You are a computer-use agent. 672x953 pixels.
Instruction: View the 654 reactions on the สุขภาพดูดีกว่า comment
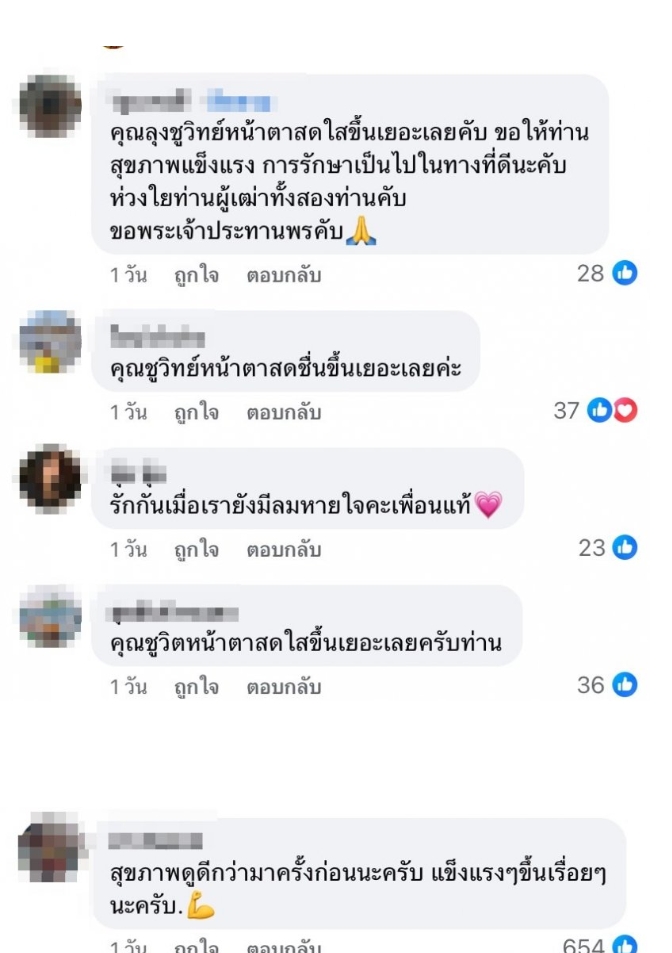(599, 944)
